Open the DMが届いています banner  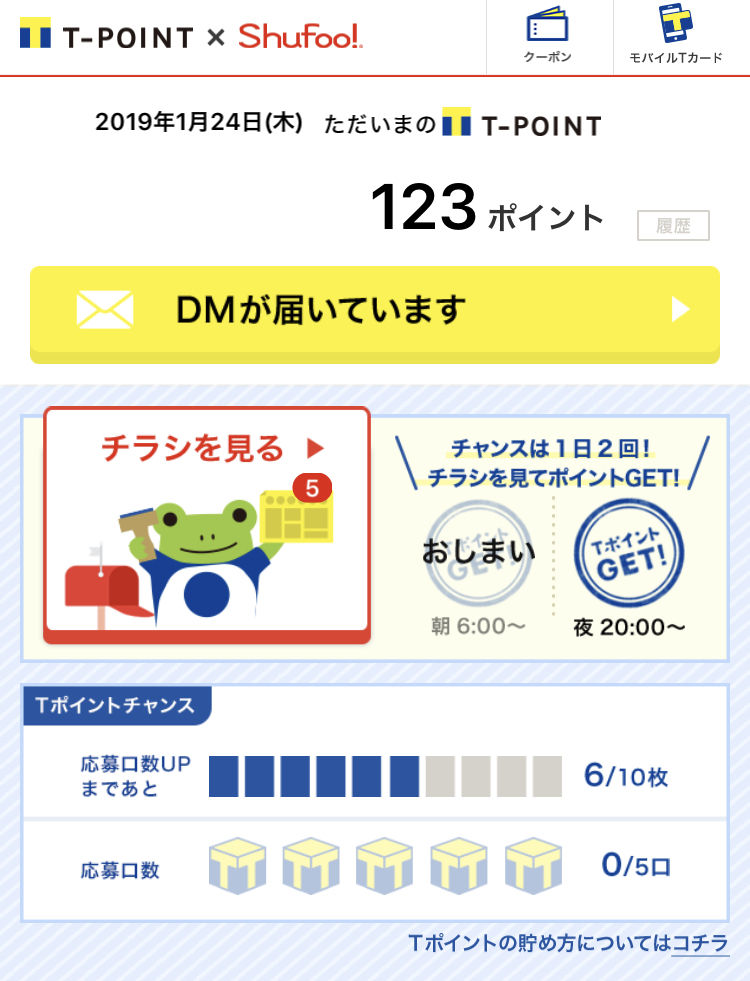(374, 310)
